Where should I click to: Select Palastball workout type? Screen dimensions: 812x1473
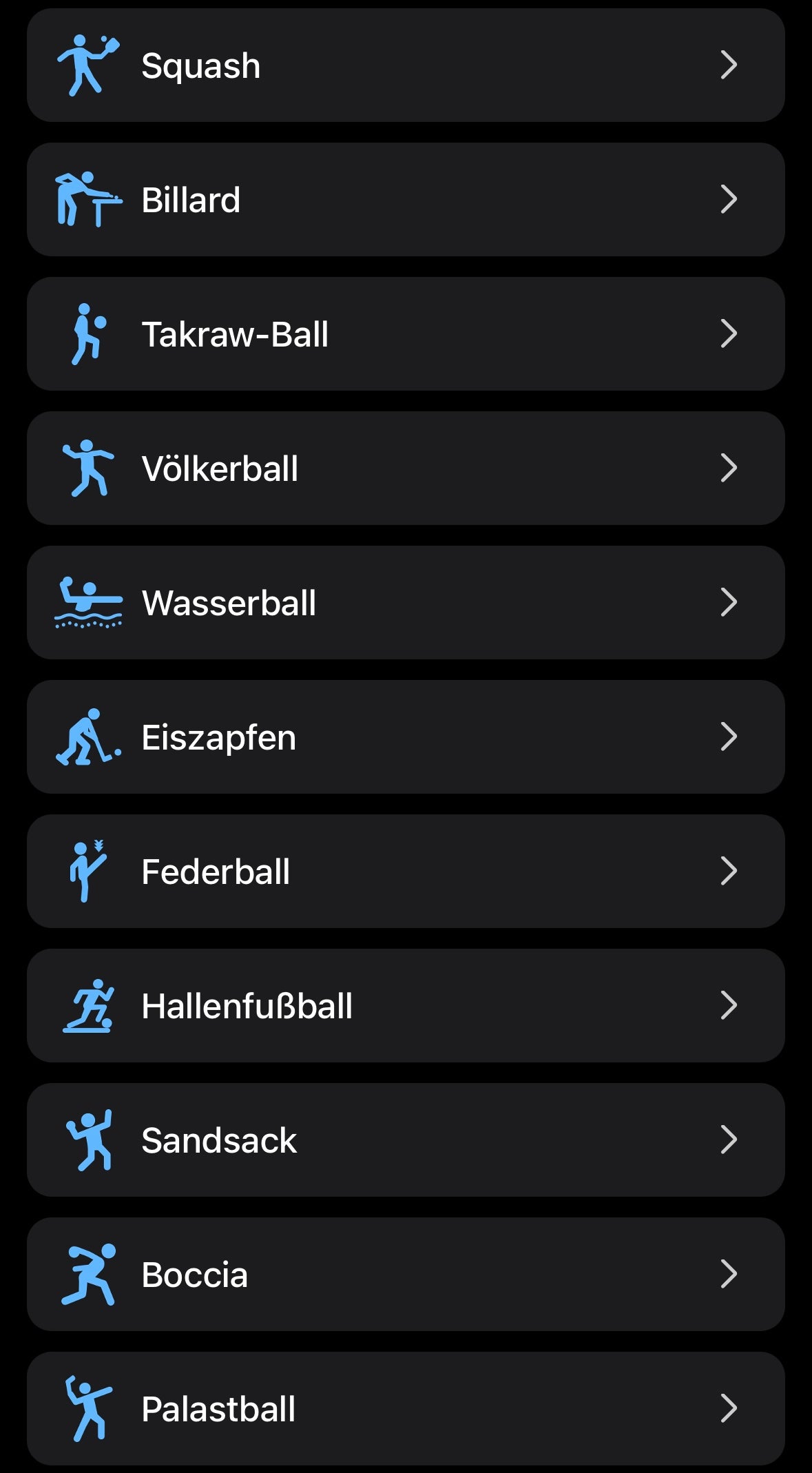point(406,1409)
